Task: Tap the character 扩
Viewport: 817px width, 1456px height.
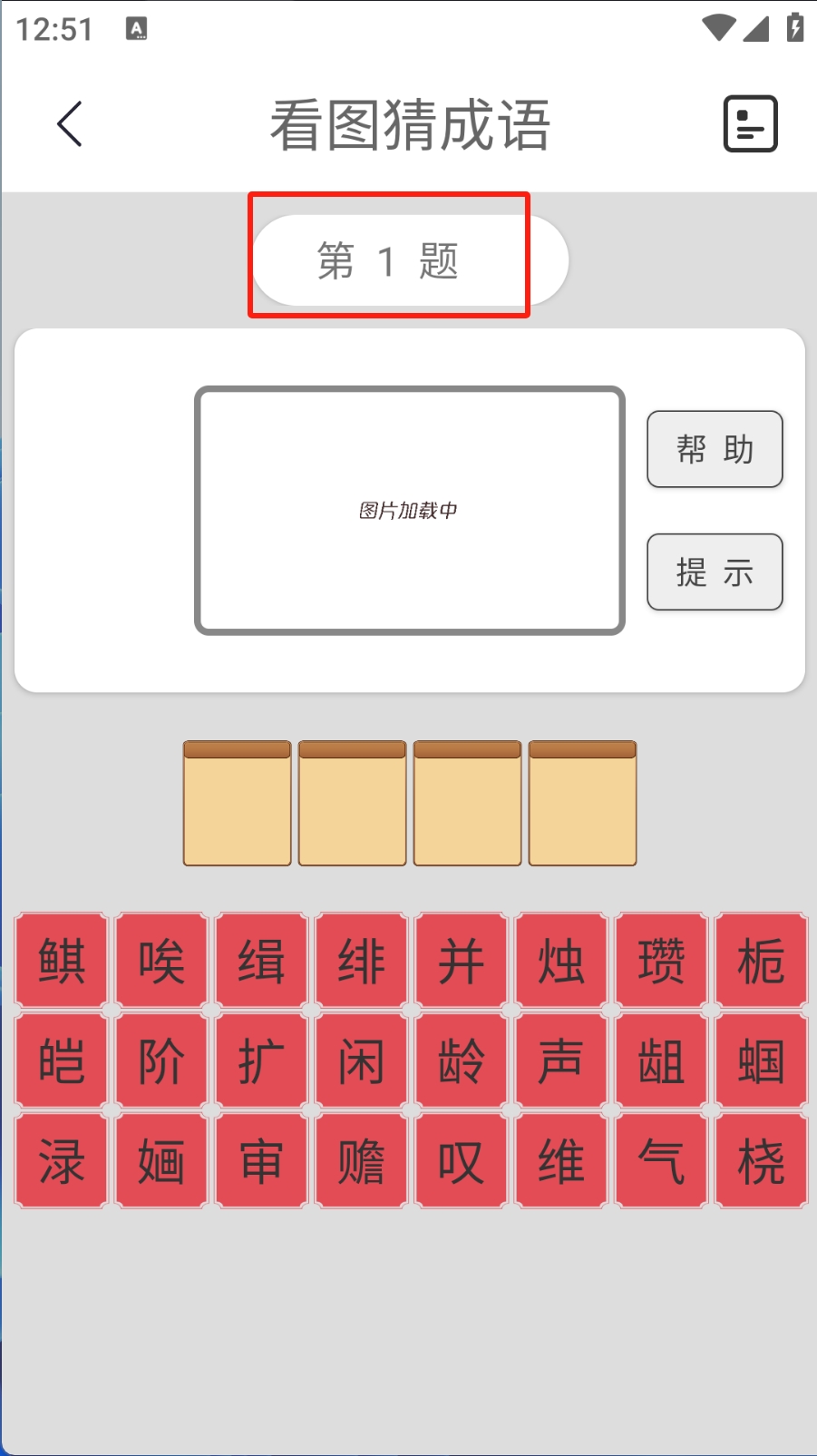Action: [x=261, y=1060]
